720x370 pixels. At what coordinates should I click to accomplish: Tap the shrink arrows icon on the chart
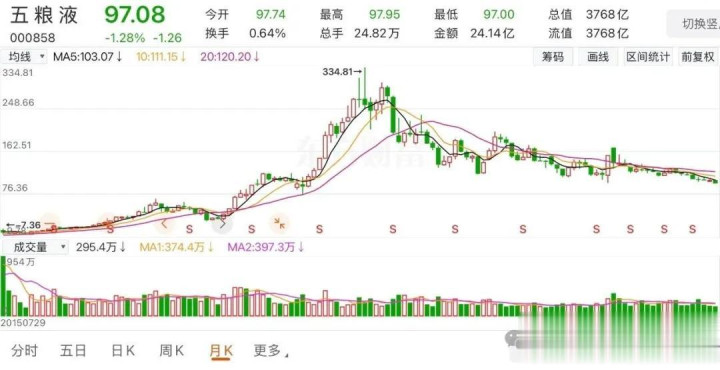point(279,224)
